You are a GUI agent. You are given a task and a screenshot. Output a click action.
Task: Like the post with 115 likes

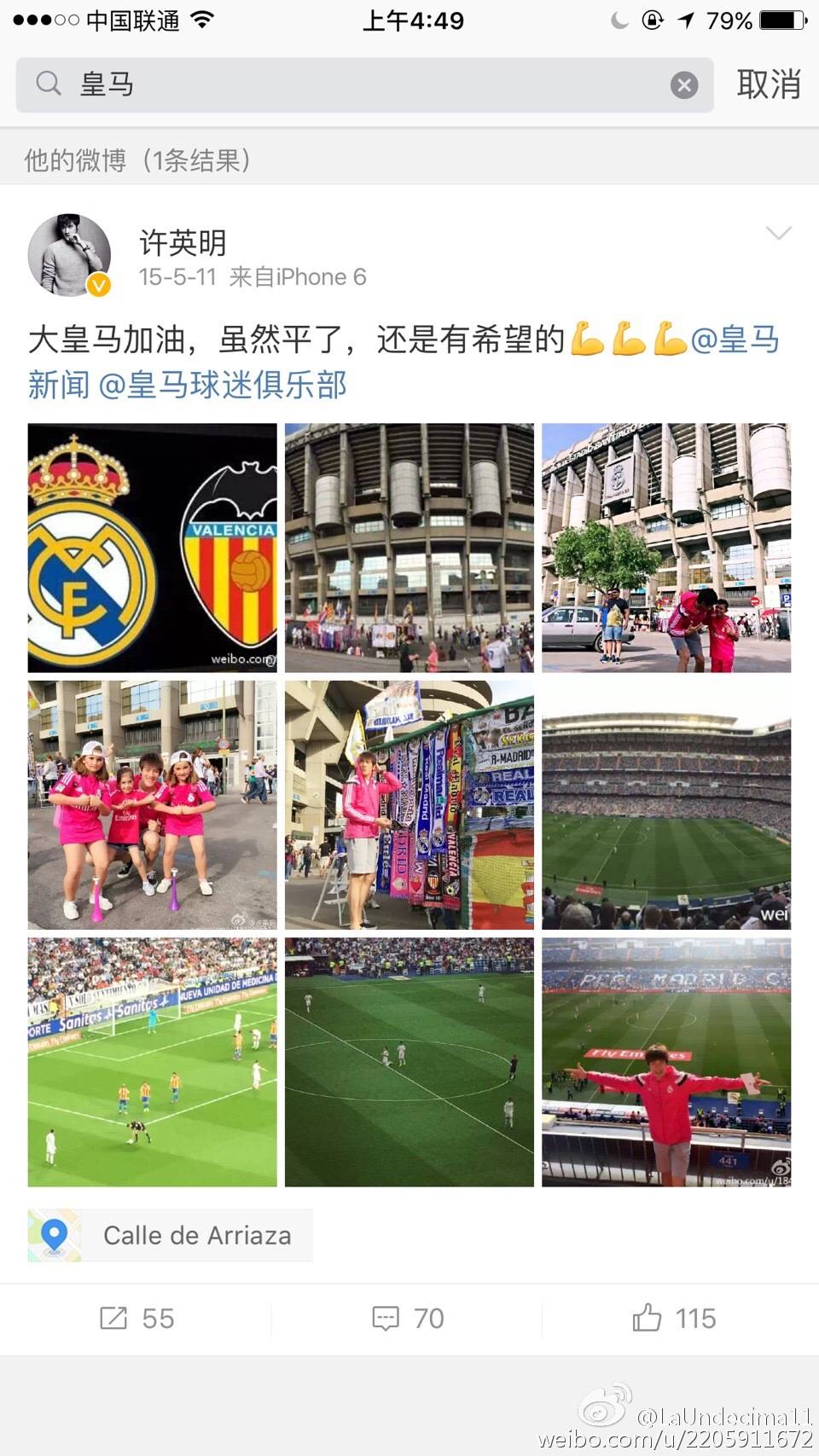[674, 1318]
